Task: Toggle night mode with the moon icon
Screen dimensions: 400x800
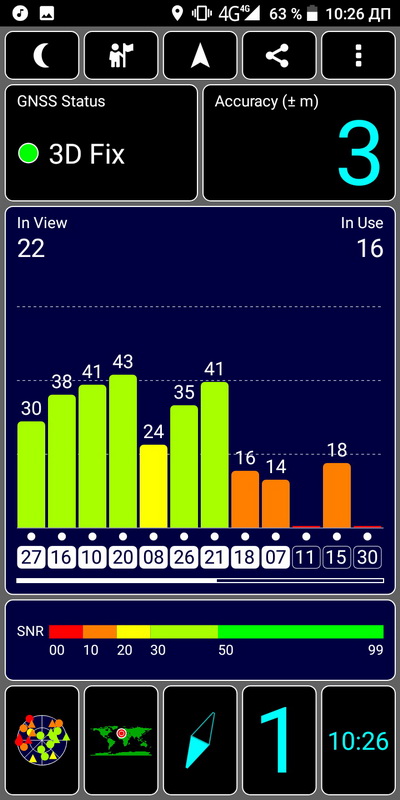Action: pos(42,55)
